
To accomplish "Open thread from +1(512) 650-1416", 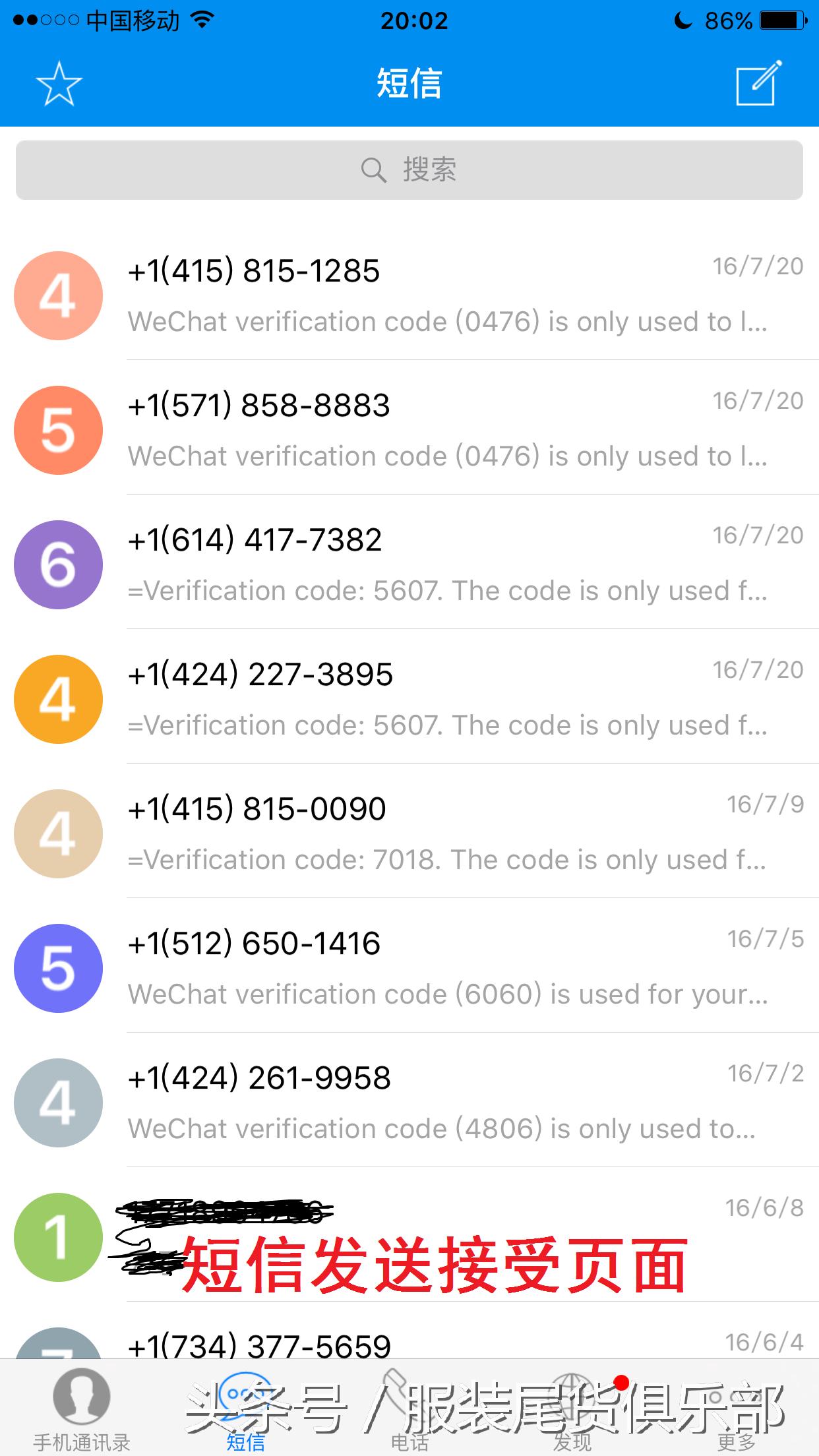I will point(448,968).
